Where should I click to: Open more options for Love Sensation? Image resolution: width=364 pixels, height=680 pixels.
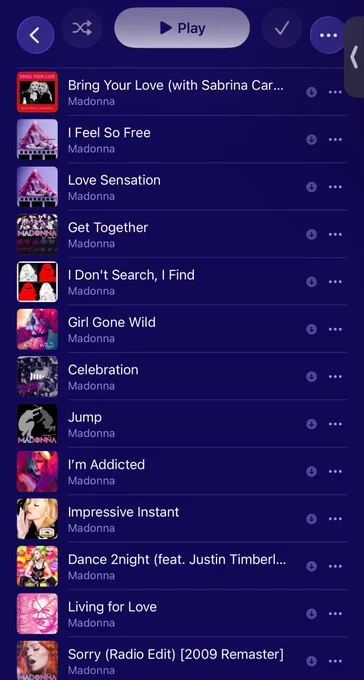click(335, 187)
